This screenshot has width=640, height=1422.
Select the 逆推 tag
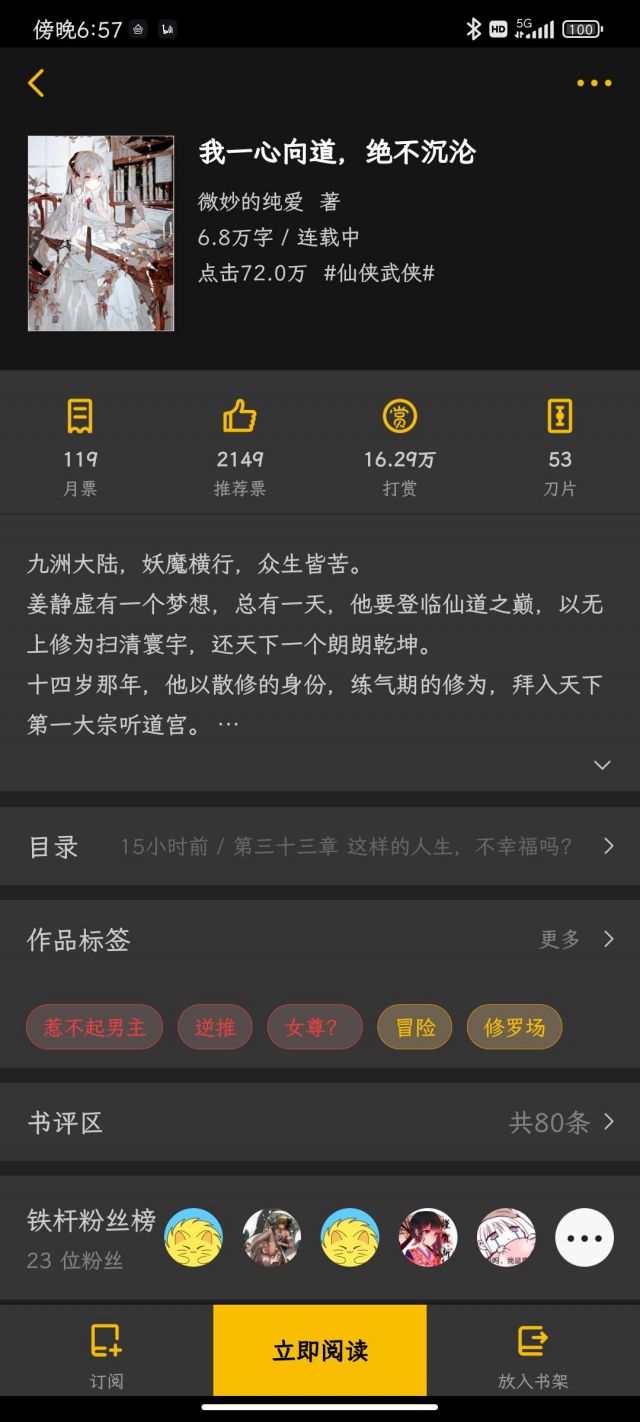pos(215,1027)
